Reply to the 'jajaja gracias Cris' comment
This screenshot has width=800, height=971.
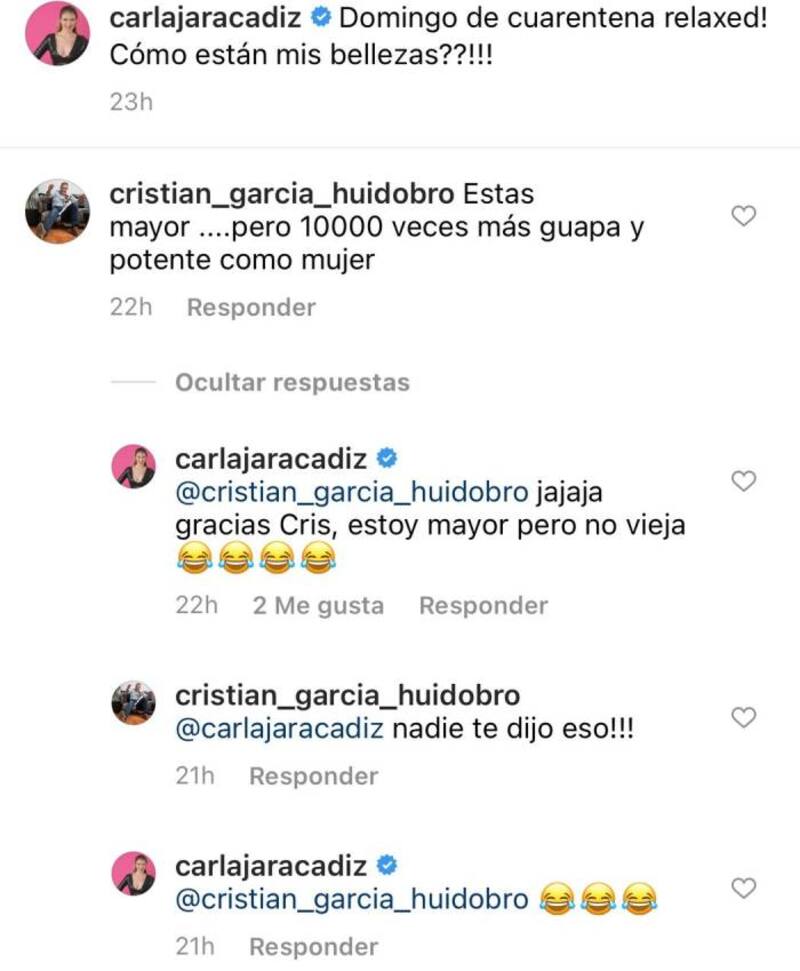coord(483,605)
